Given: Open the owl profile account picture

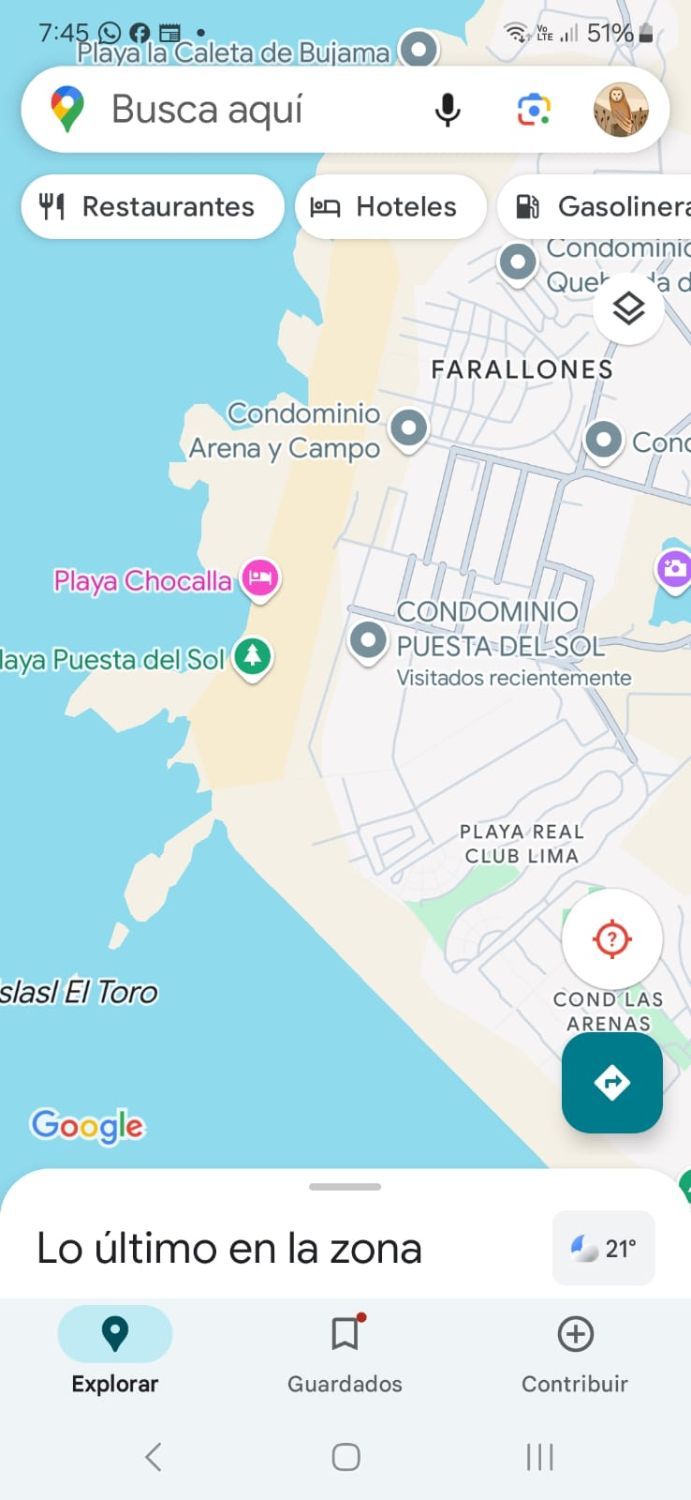Looking at the screenshot, I should pos(620,110).
